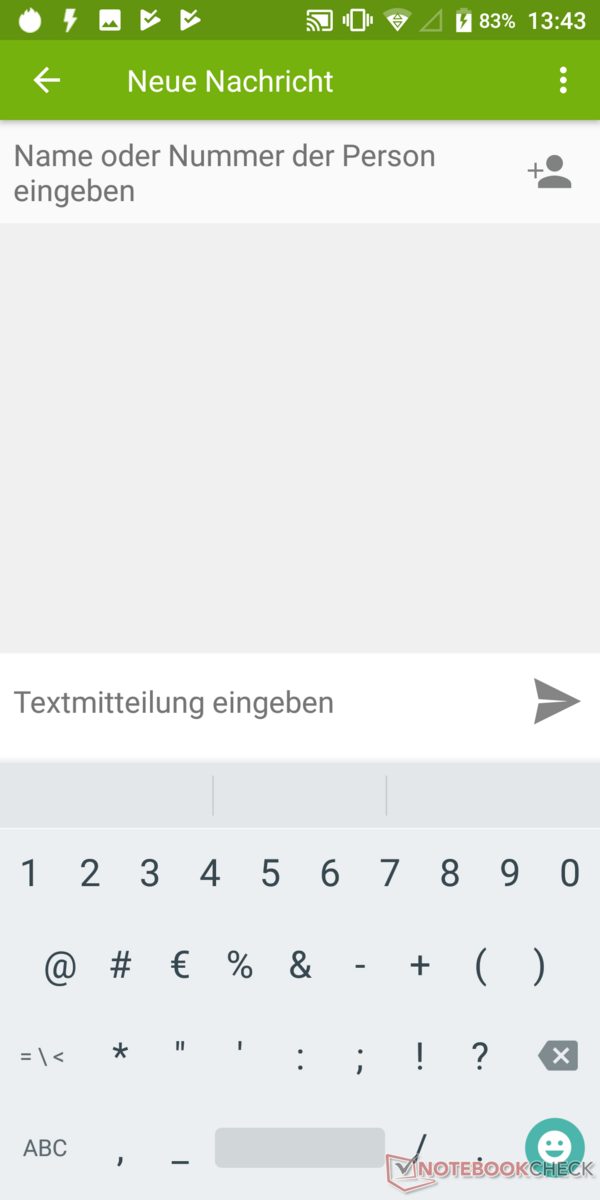600x1200 pixels.
Task: Open the emoji keyboard
Action: point(555,1146)
